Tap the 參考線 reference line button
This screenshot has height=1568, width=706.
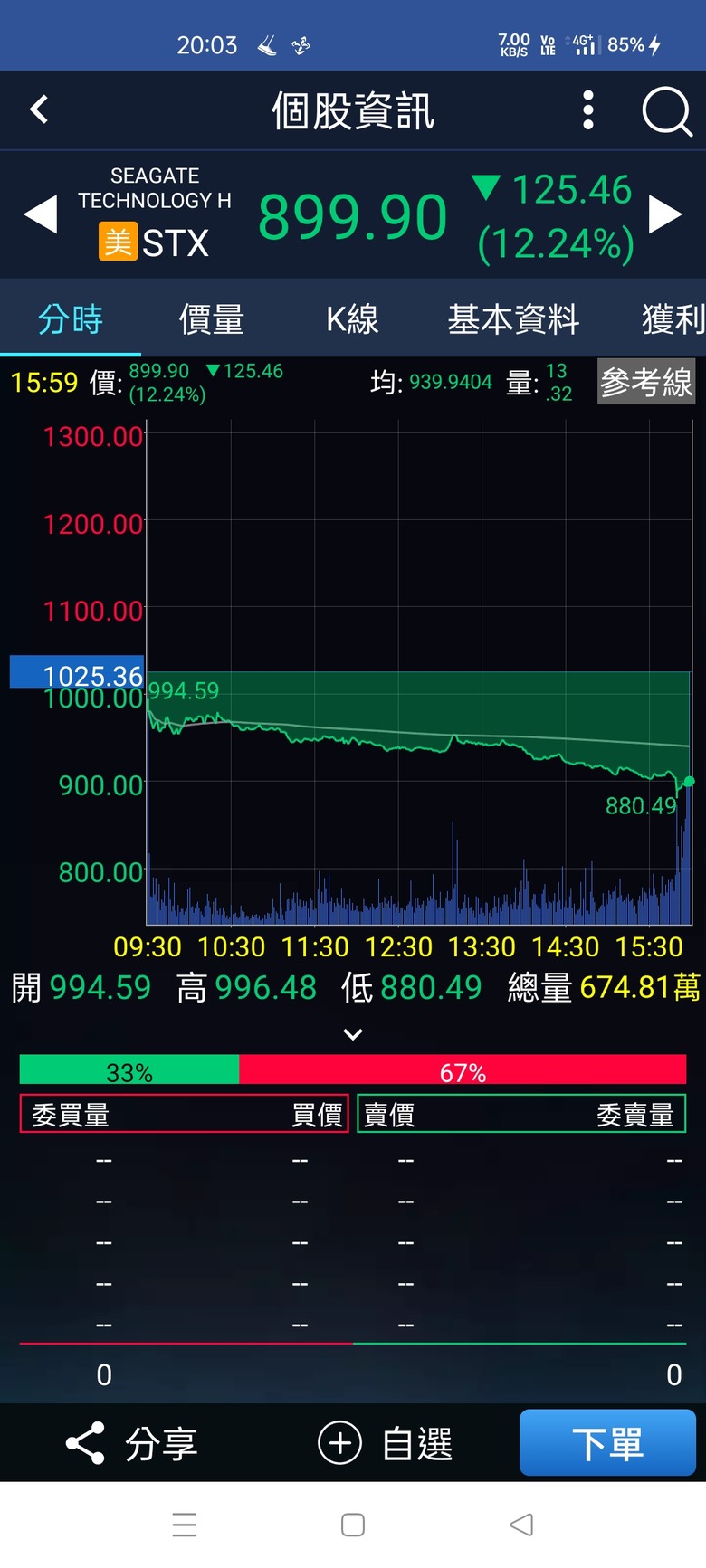click(x=646, y=381)
